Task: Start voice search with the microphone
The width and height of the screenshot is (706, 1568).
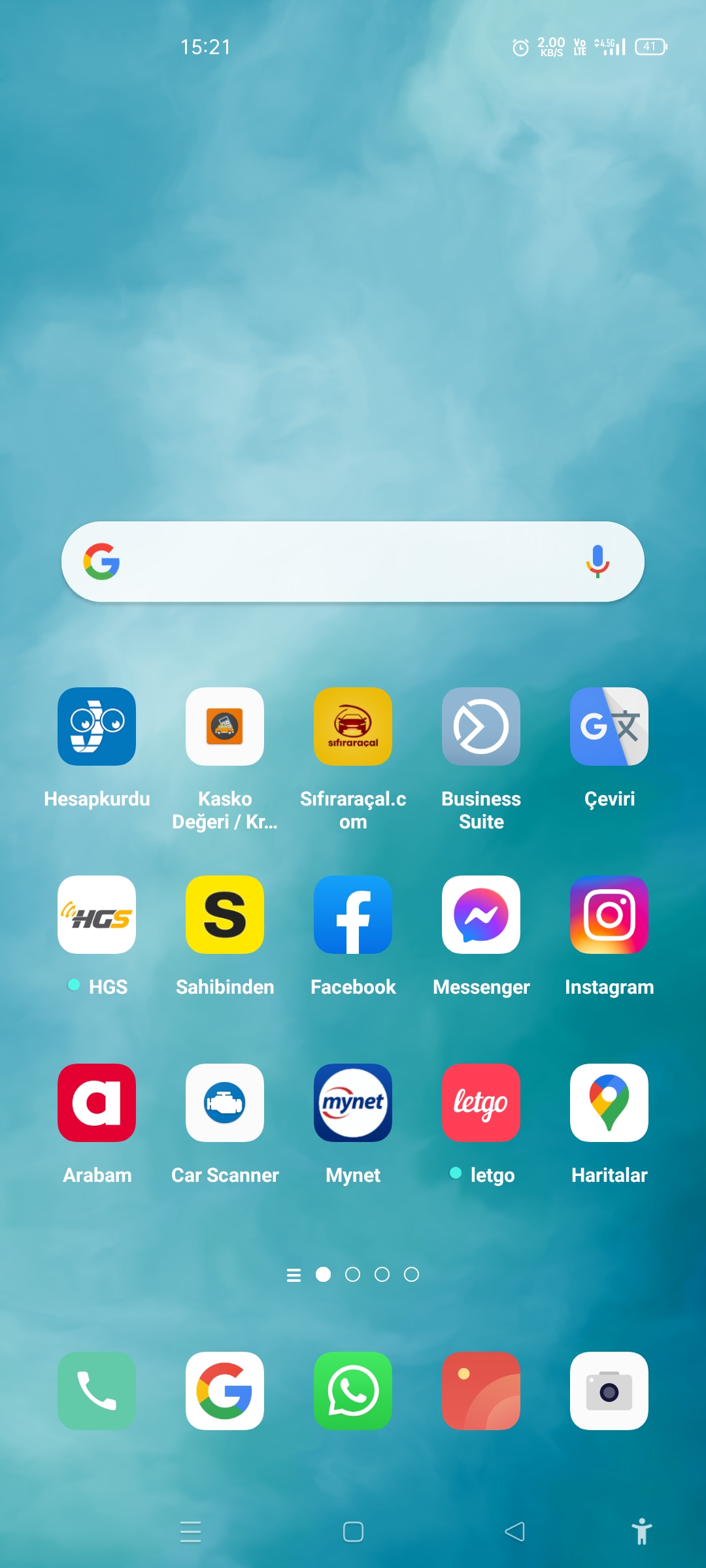Action: (x=597, y=561)
